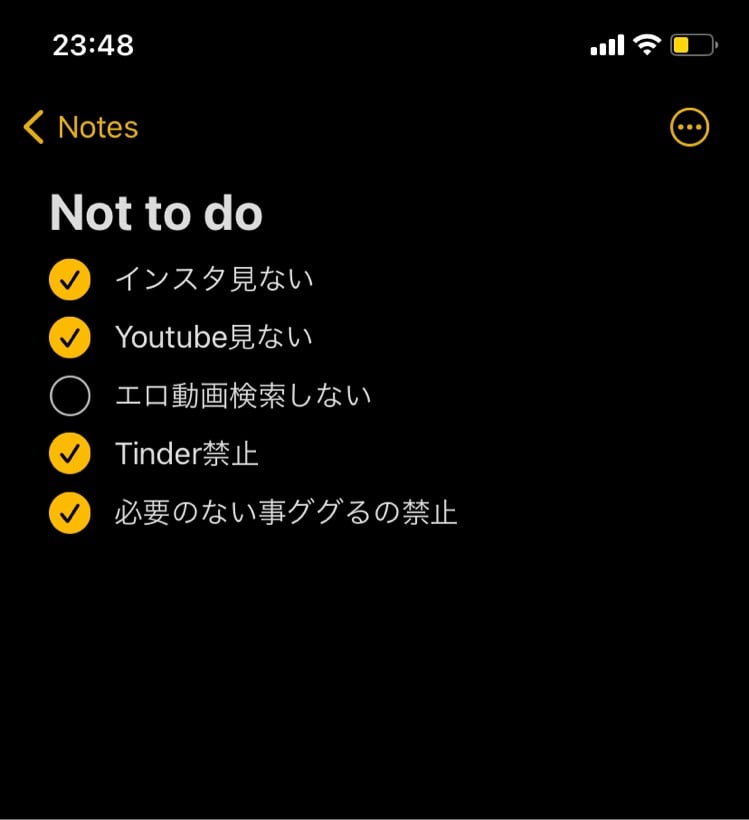
Task: Check off エロ動画検索しない
Action: point(70,397)
